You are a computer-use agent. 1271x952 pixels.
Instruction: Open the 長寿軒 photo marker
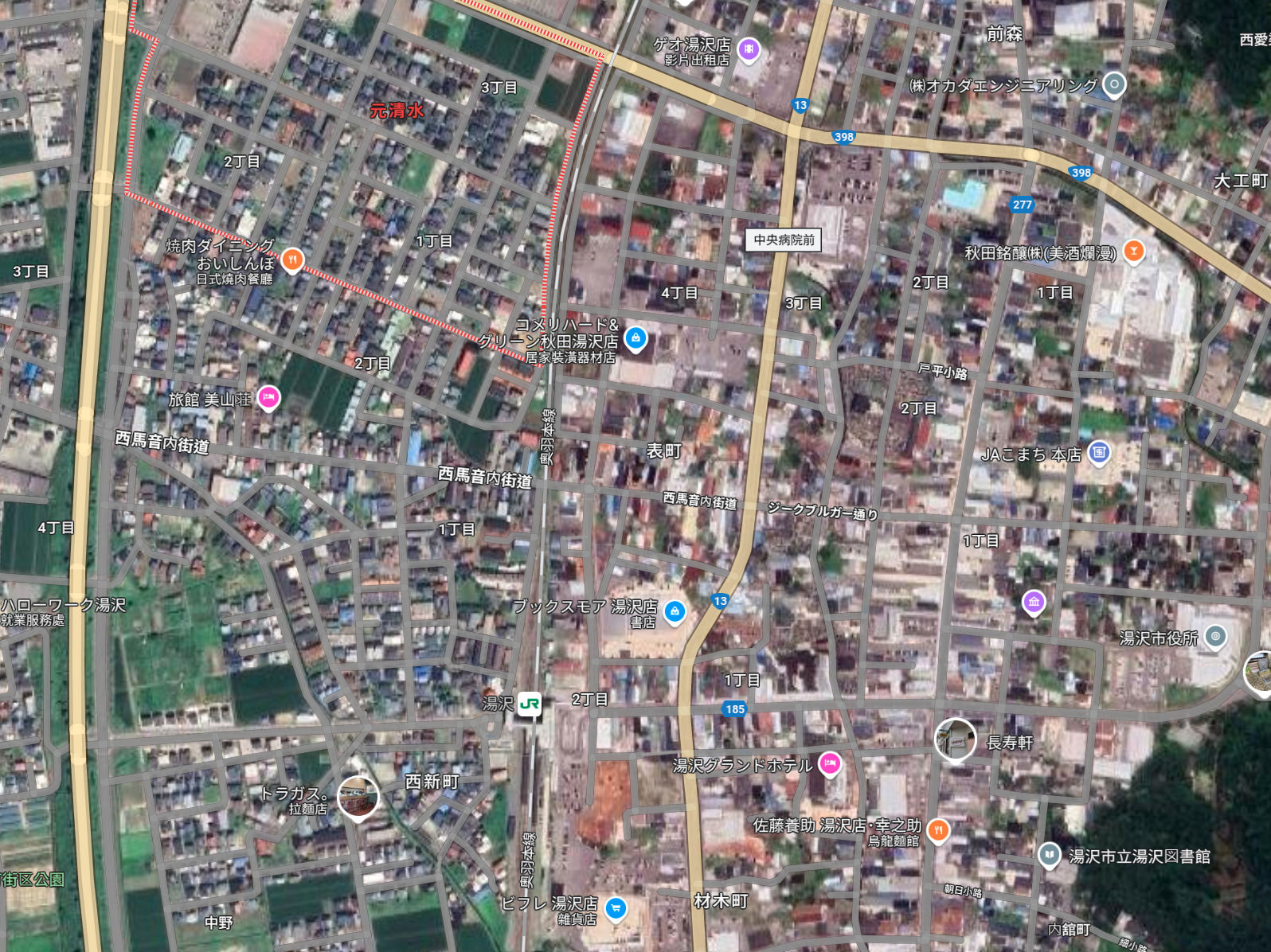point(955,739)
